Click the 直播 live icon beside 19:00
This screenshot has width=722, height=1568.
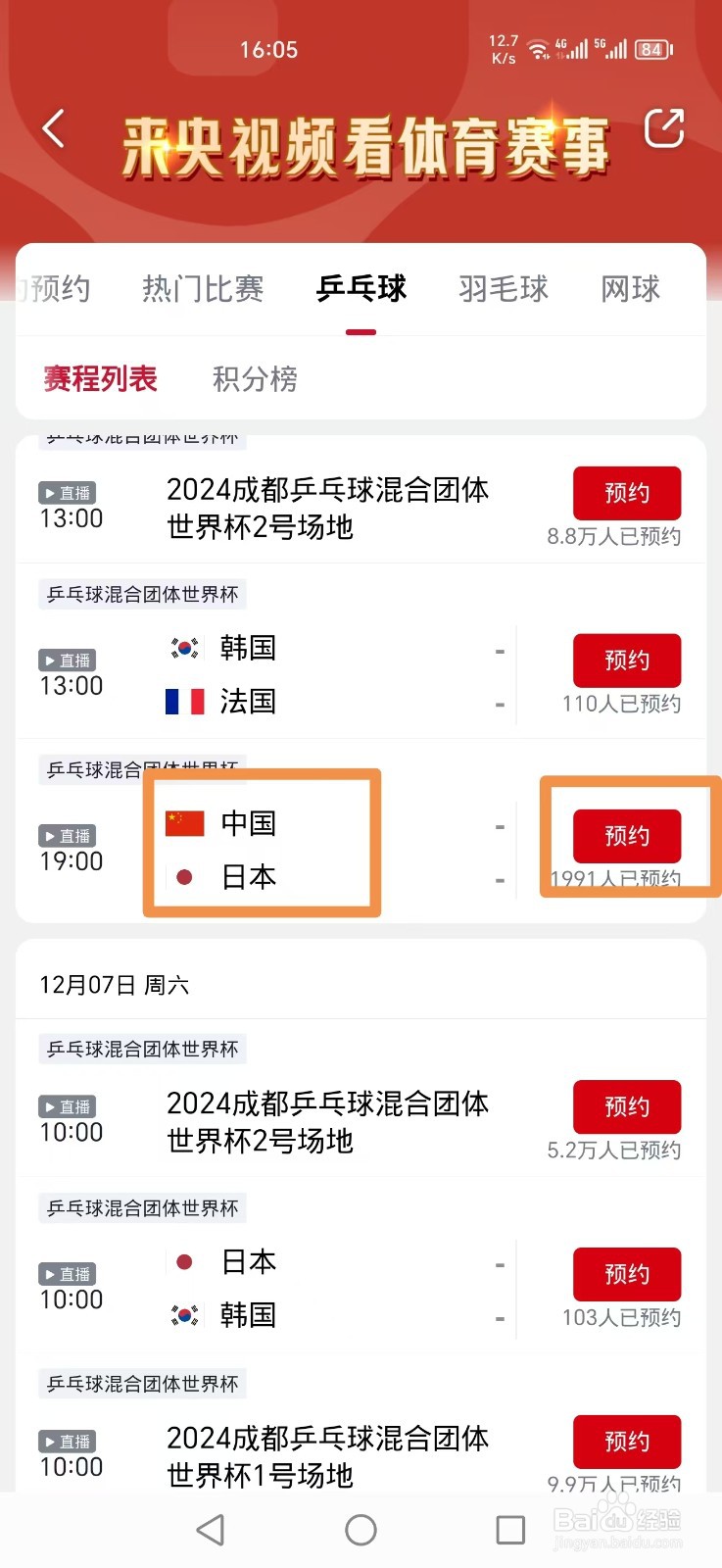[69, 836]
